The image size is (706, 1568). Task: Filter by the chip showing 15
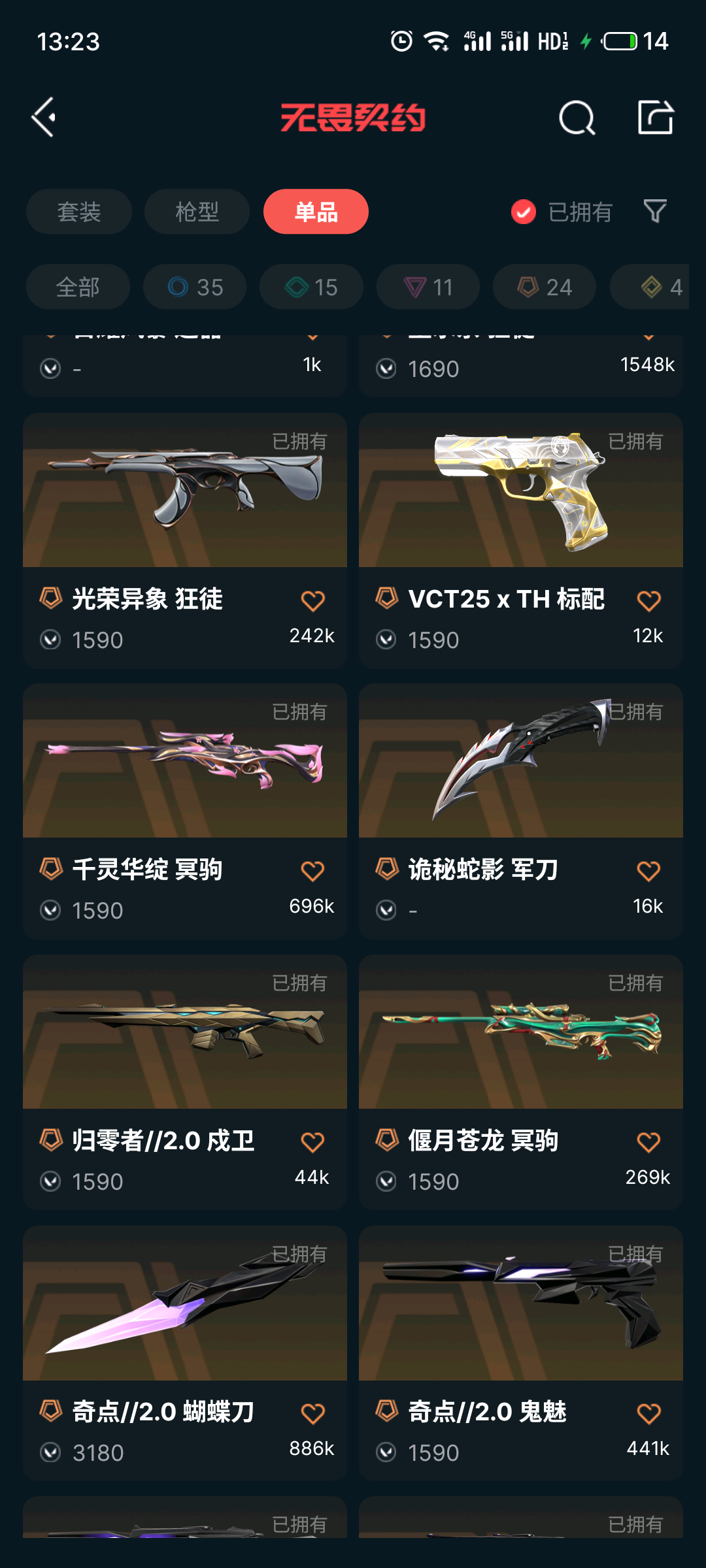311,287
